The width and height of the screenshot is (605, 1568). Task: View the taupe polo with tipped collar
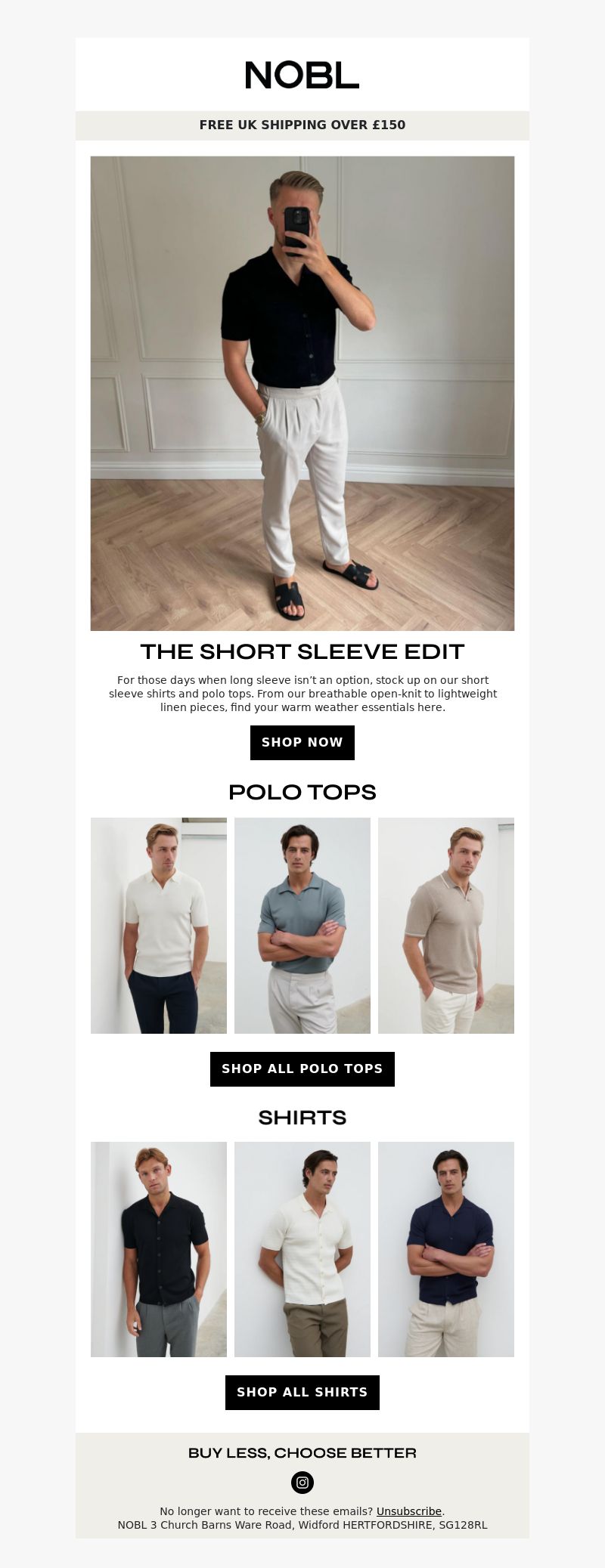(x=445, y=925)
